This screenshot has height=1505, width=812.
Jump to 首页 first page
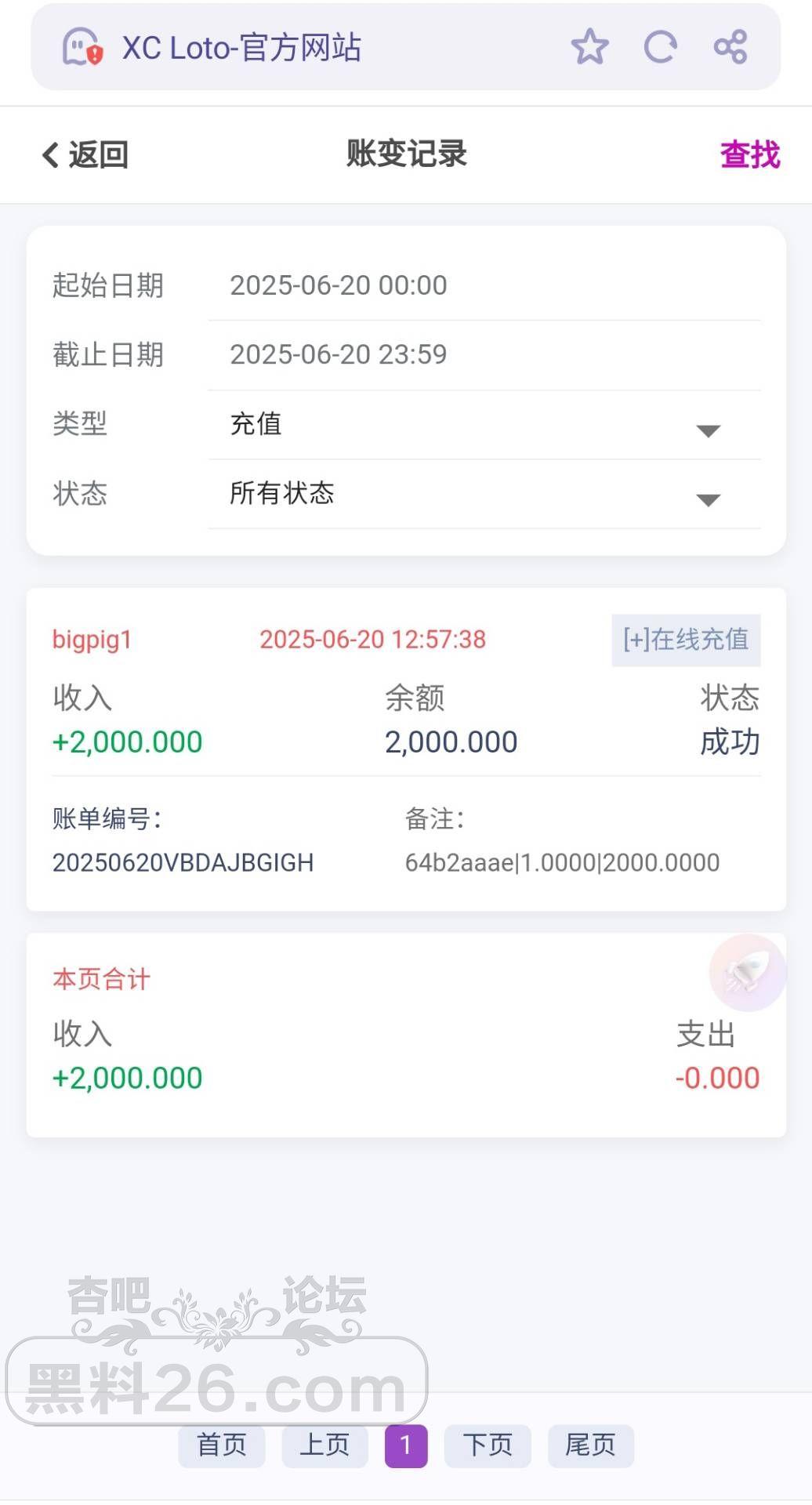tap(221, 1445)
